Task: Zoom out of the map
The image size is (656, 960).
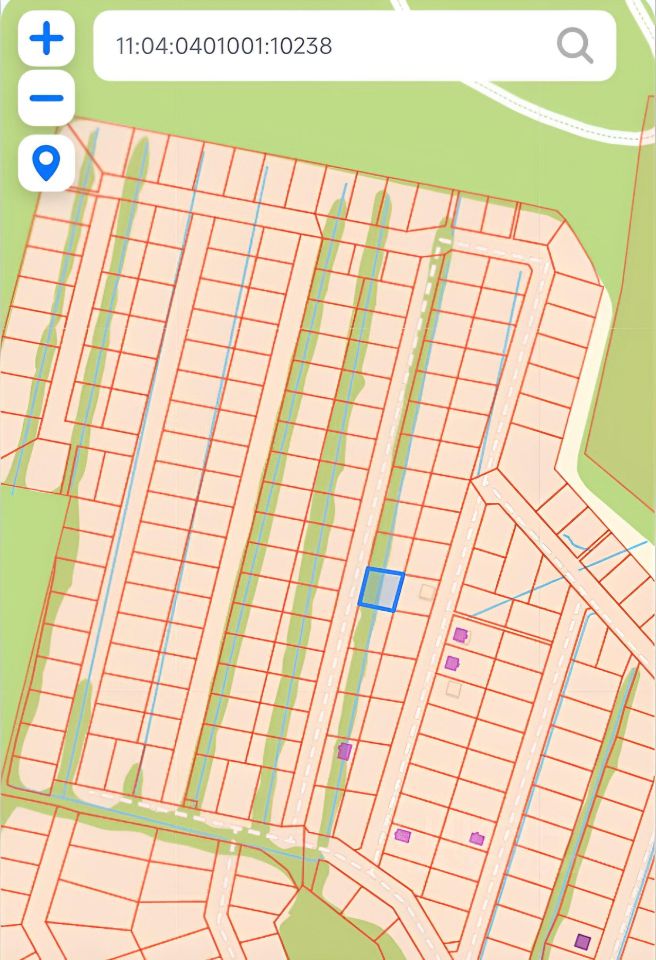Action: (46, 98)
